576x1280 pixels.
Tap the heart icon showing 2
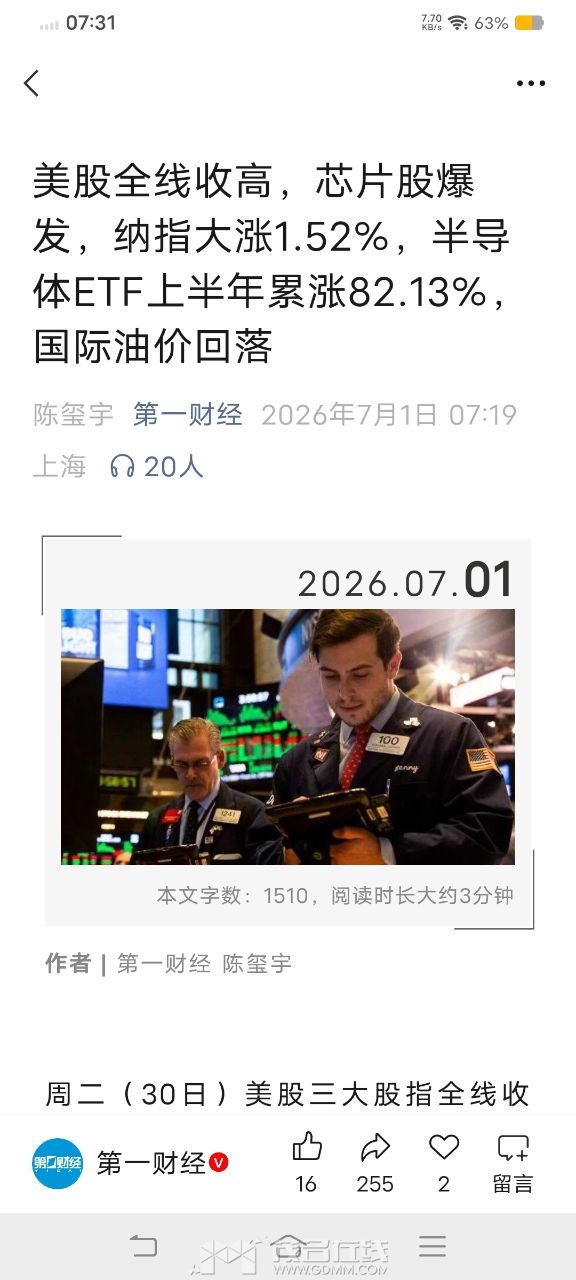[444, 1147]
